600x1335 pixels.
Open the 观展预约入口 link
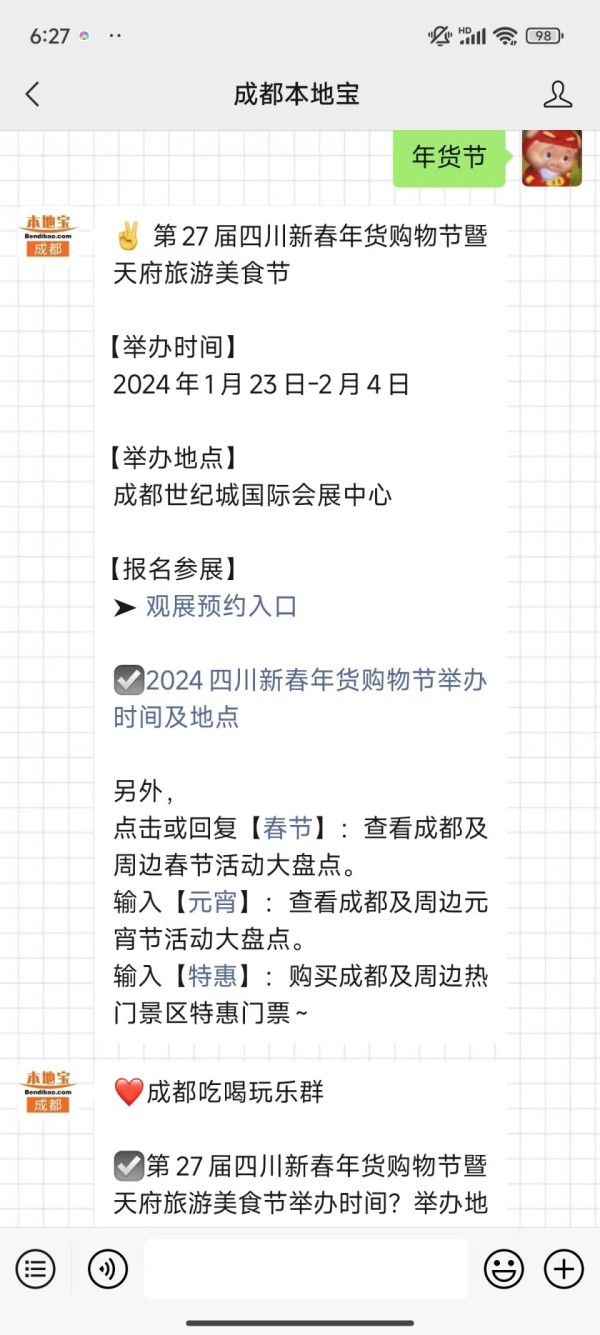[221, 606]
